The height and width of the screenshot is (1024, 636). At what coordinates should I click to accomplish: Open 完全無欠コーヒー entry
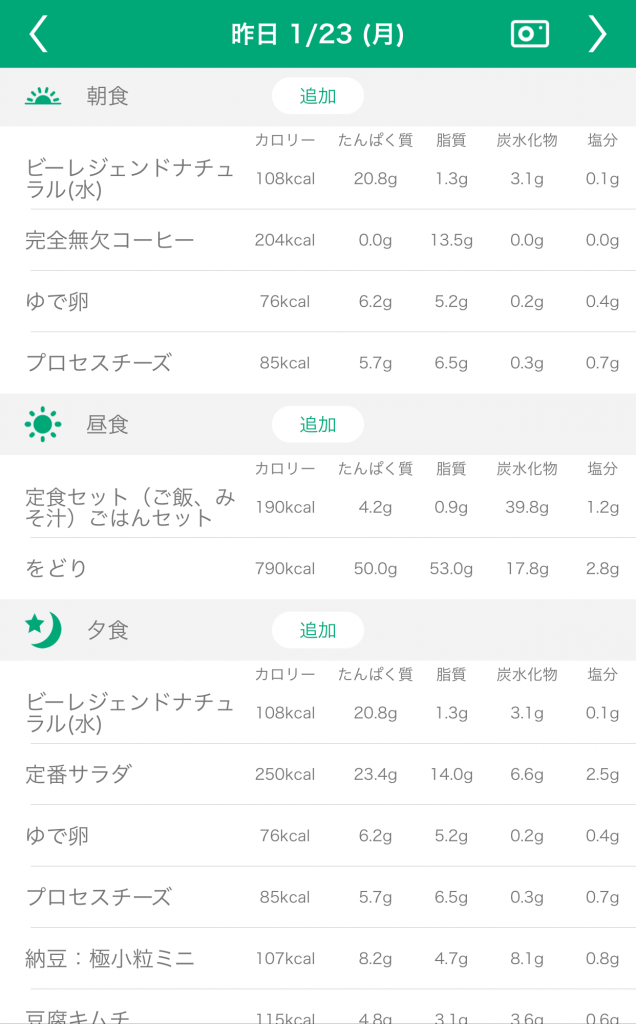318,240
